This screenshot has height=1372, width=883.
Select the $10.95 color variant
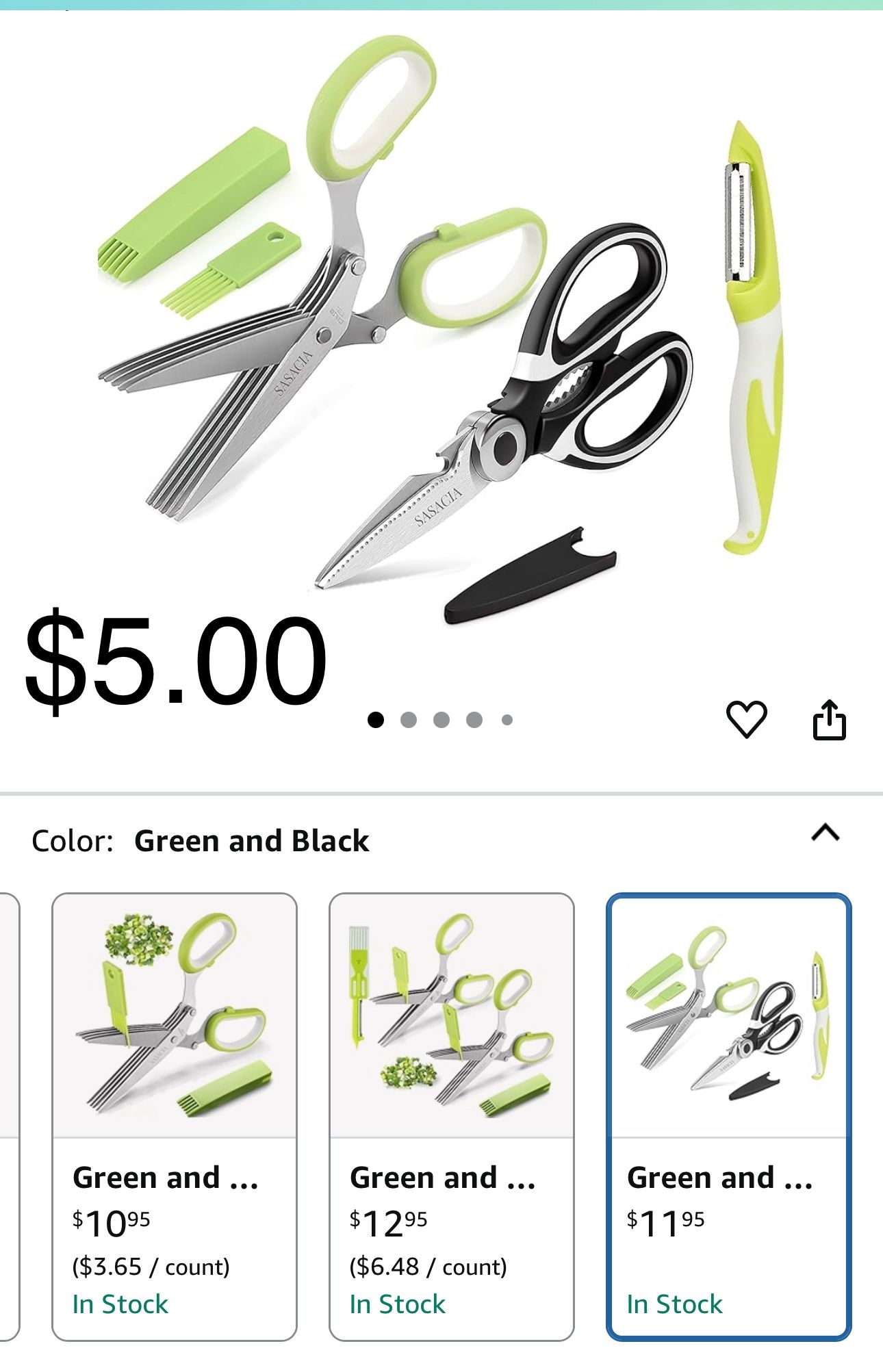(x=175, y=1116)
